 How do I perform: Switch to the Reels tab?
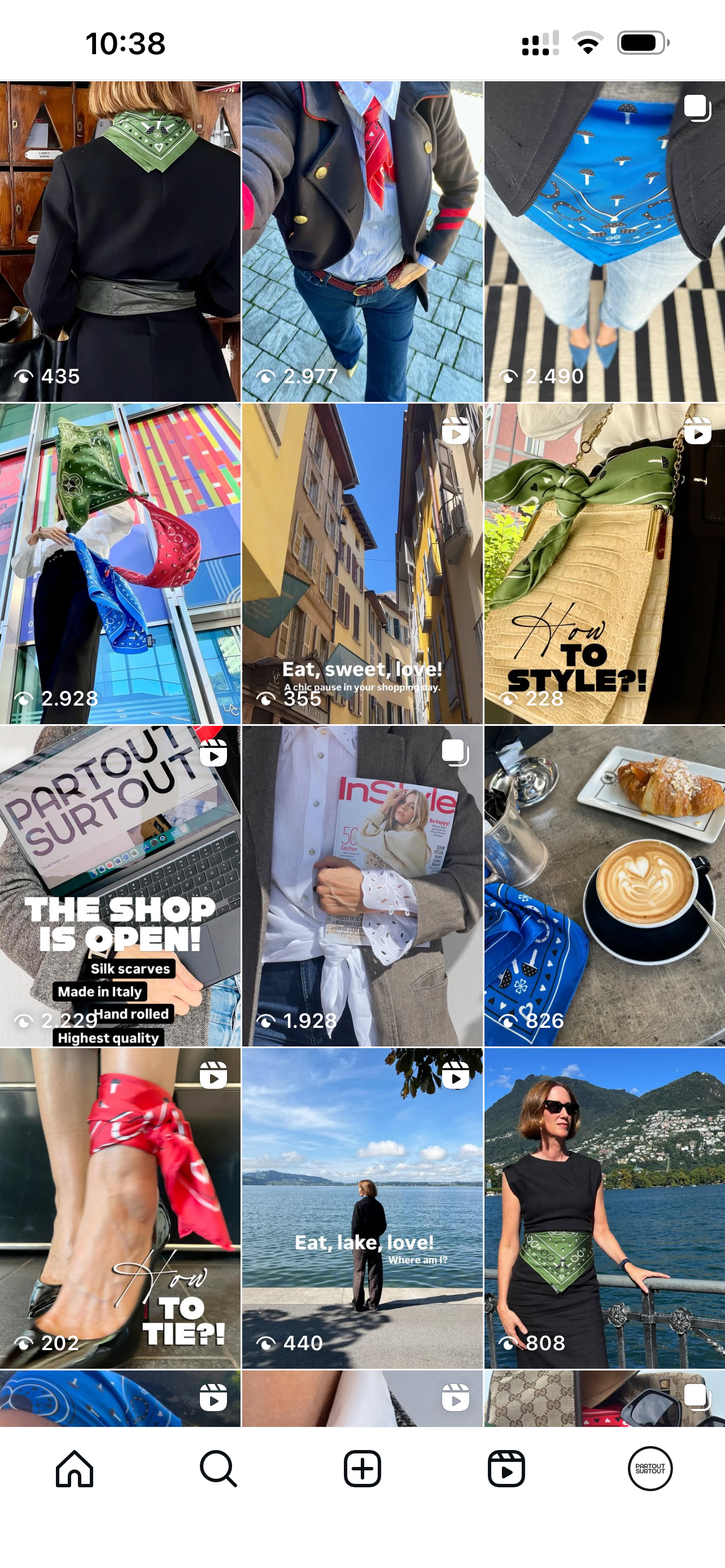pyautogui.click(x=506, y=1468)
